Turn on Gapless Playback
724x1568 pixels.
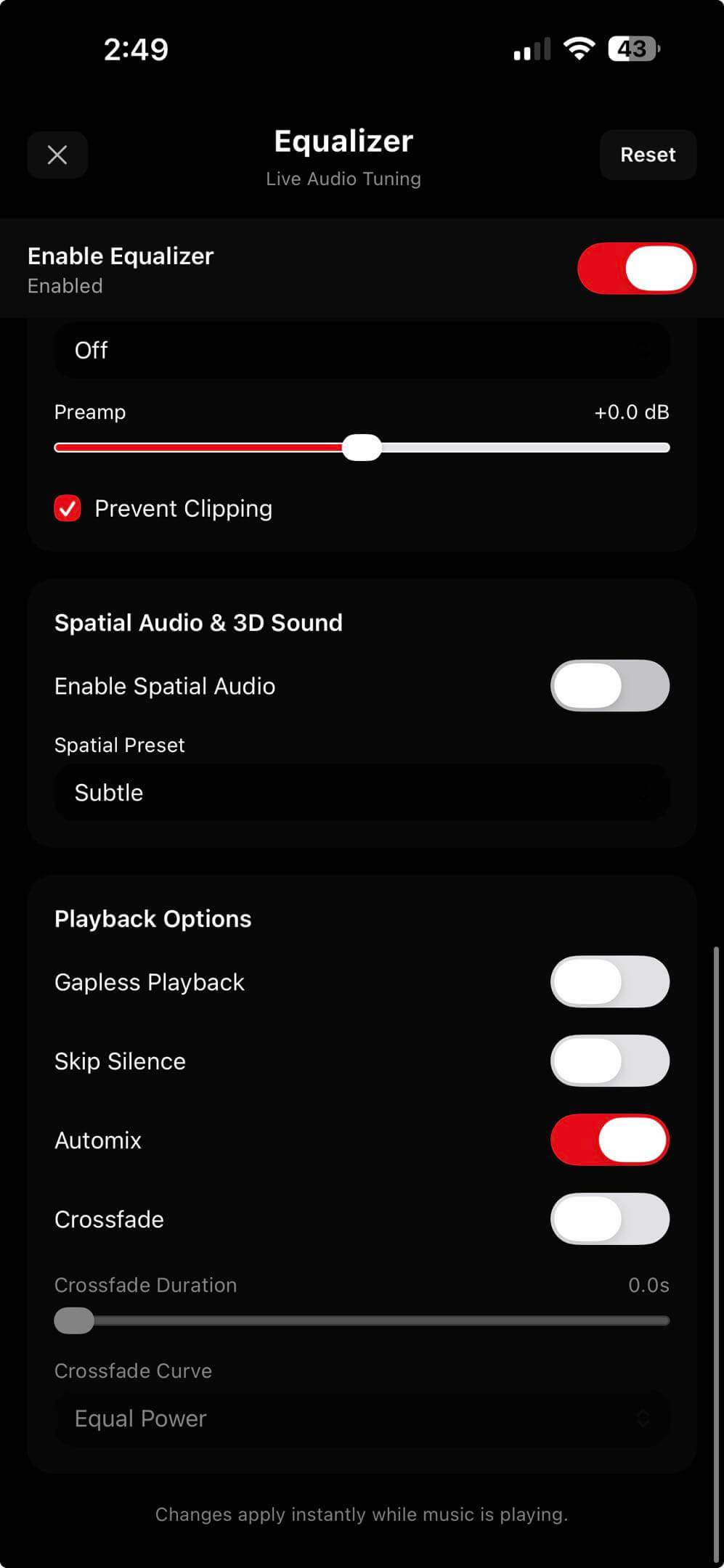click(x=609, y=981)
